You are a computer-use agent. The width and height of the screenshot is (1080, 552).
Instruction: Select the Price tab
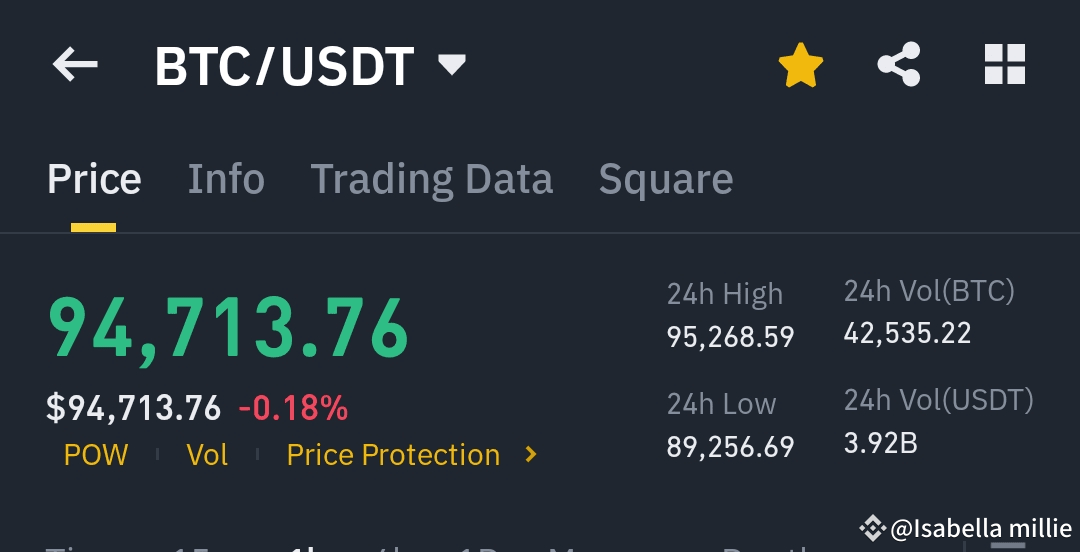click(94, 180)
